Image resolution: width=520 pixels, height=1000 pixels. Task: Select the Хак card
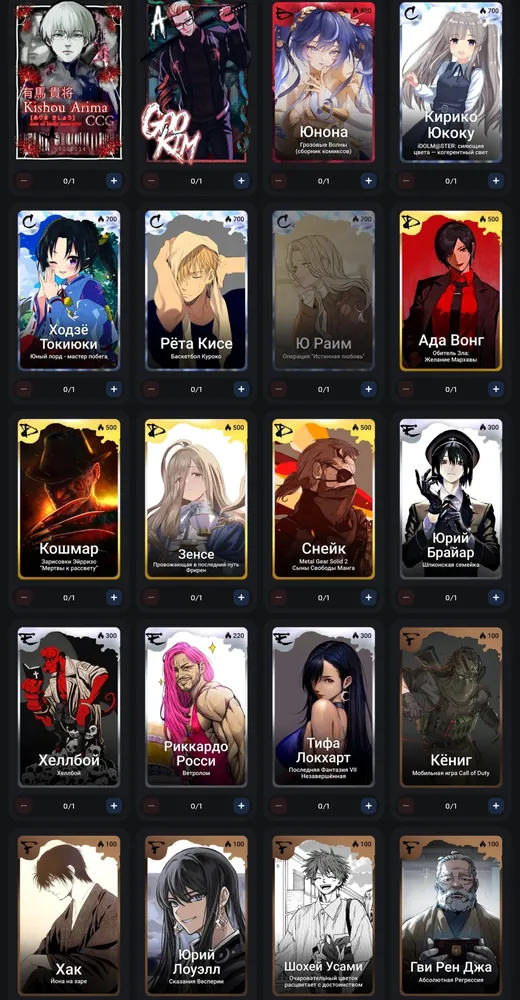[x=69, y=916]
